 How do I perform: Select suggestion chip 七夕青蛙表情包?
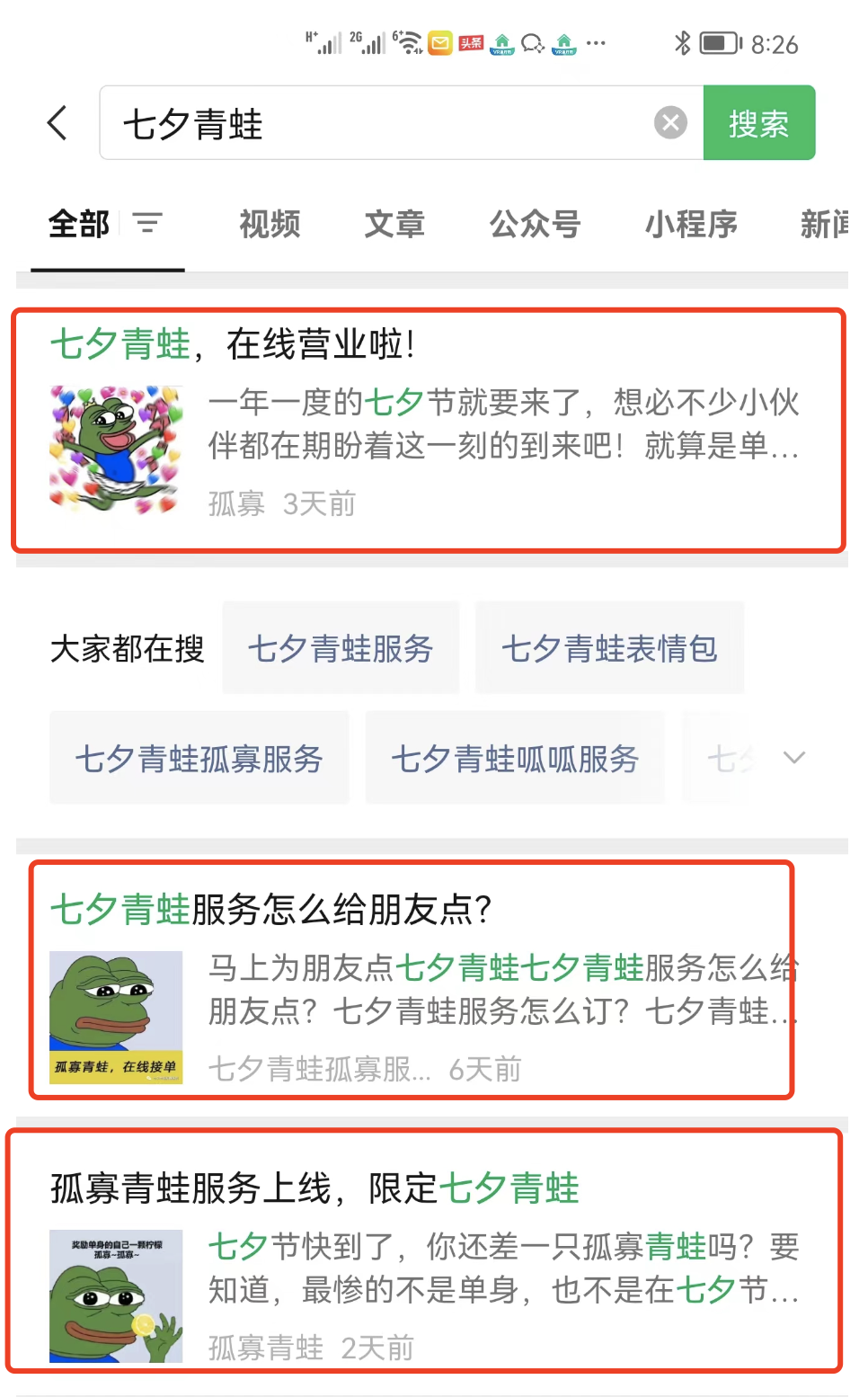[609, 648]
